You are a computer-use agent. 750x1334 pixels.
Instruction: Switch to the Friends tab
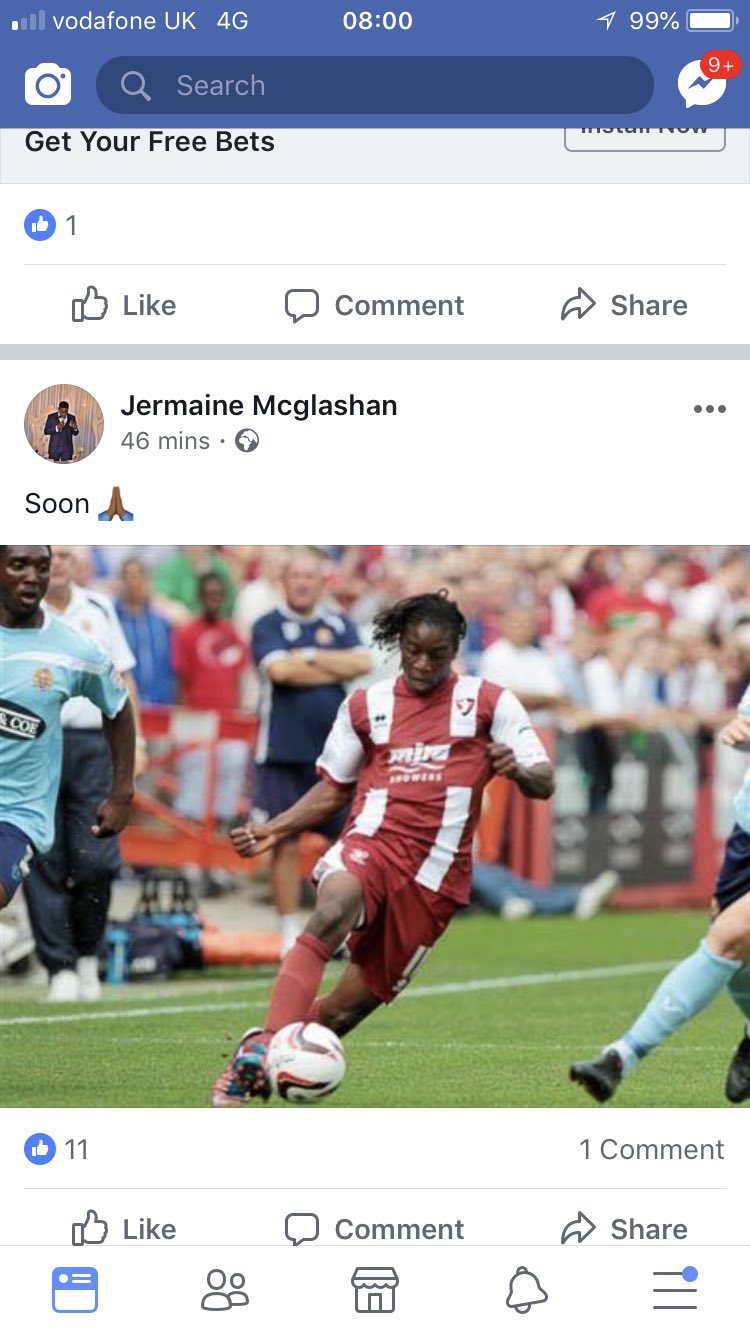225,1290
